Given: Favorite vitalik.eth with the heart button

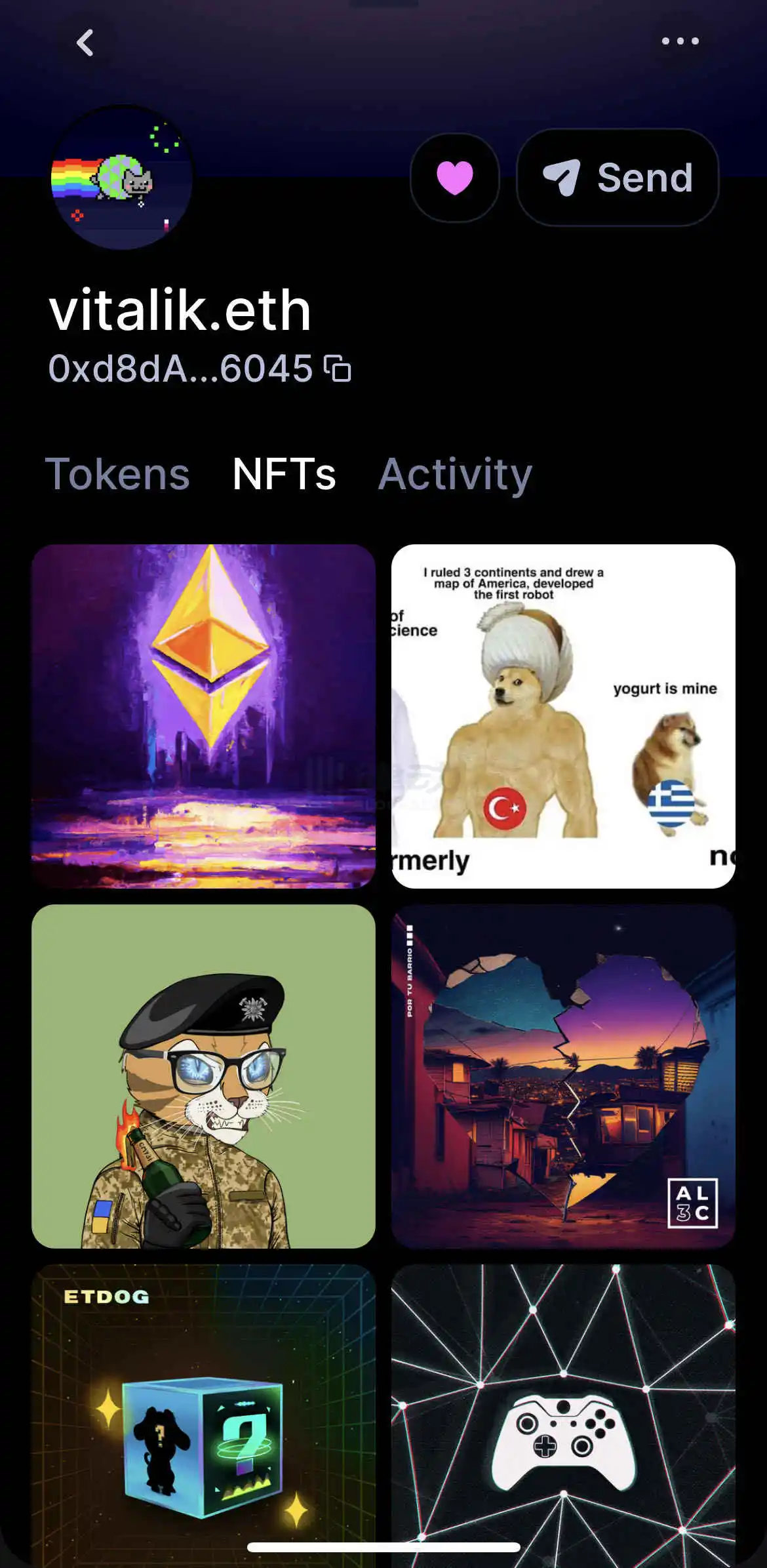Looking at the screenshot, I should tap(455, 178).
